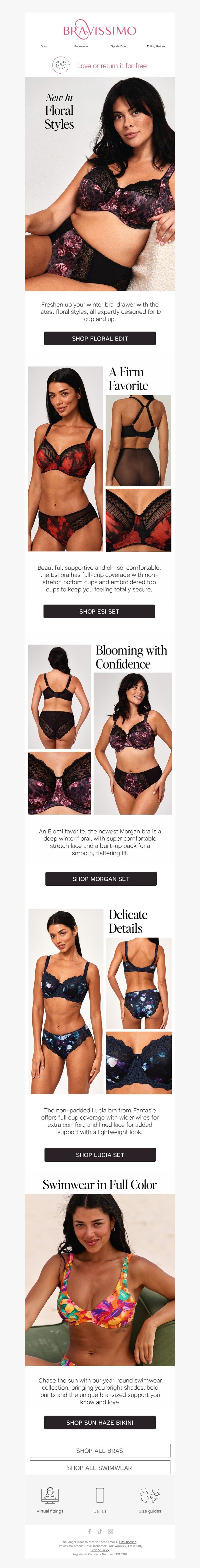Image resolution: width=200 pixels, height=1568 pixels.
Task: Shop the Esi set
Action: tap(99, 611)
